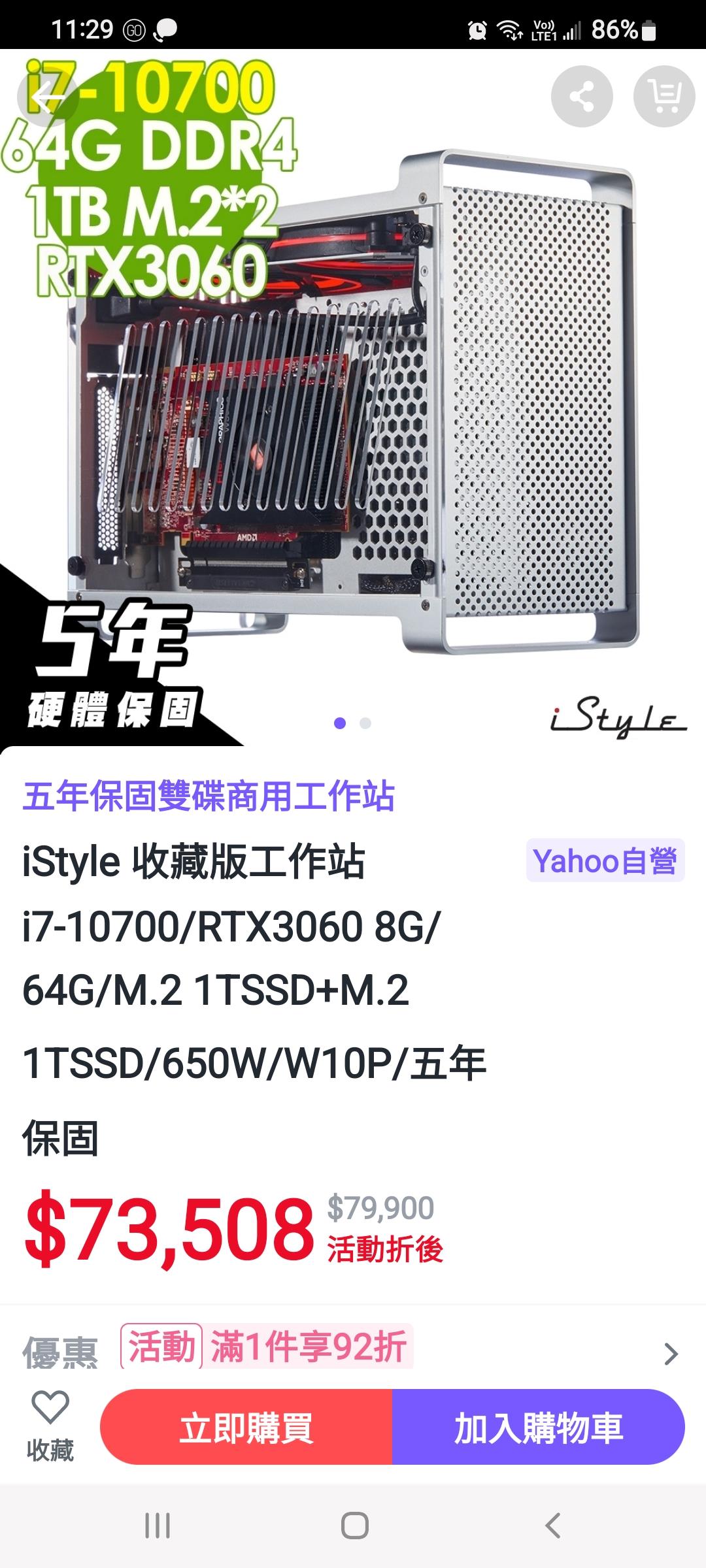Tap 立即購買 to buy now
The width and height of the screenshot is (706, 1568).
246,1428
